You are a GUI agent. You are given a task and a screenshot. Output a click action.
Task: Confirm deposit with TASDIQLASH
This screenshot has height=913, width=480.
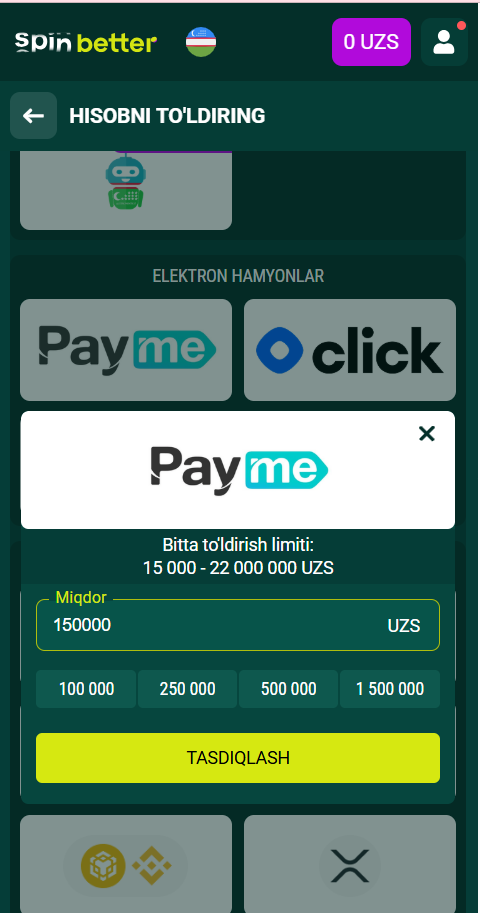(x=238, y=758)
